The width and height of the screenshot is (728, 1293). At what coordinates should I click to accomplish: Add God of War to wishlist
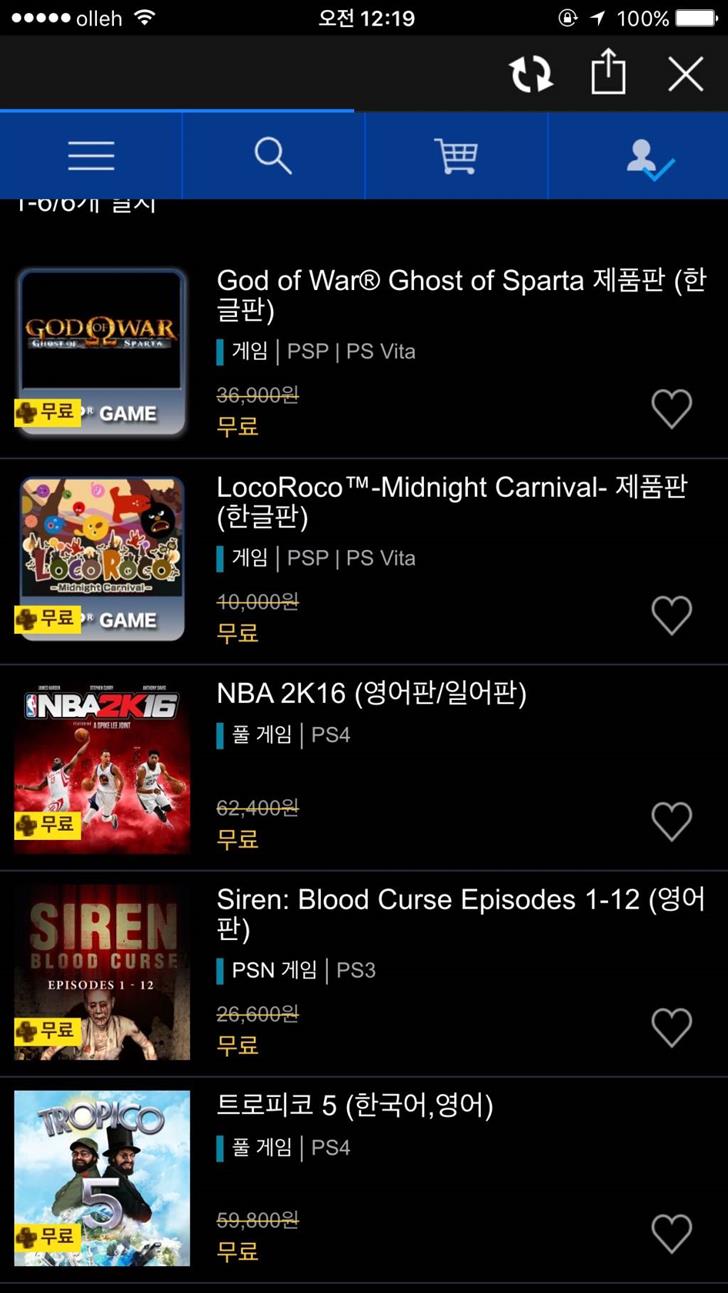point(671,409)
